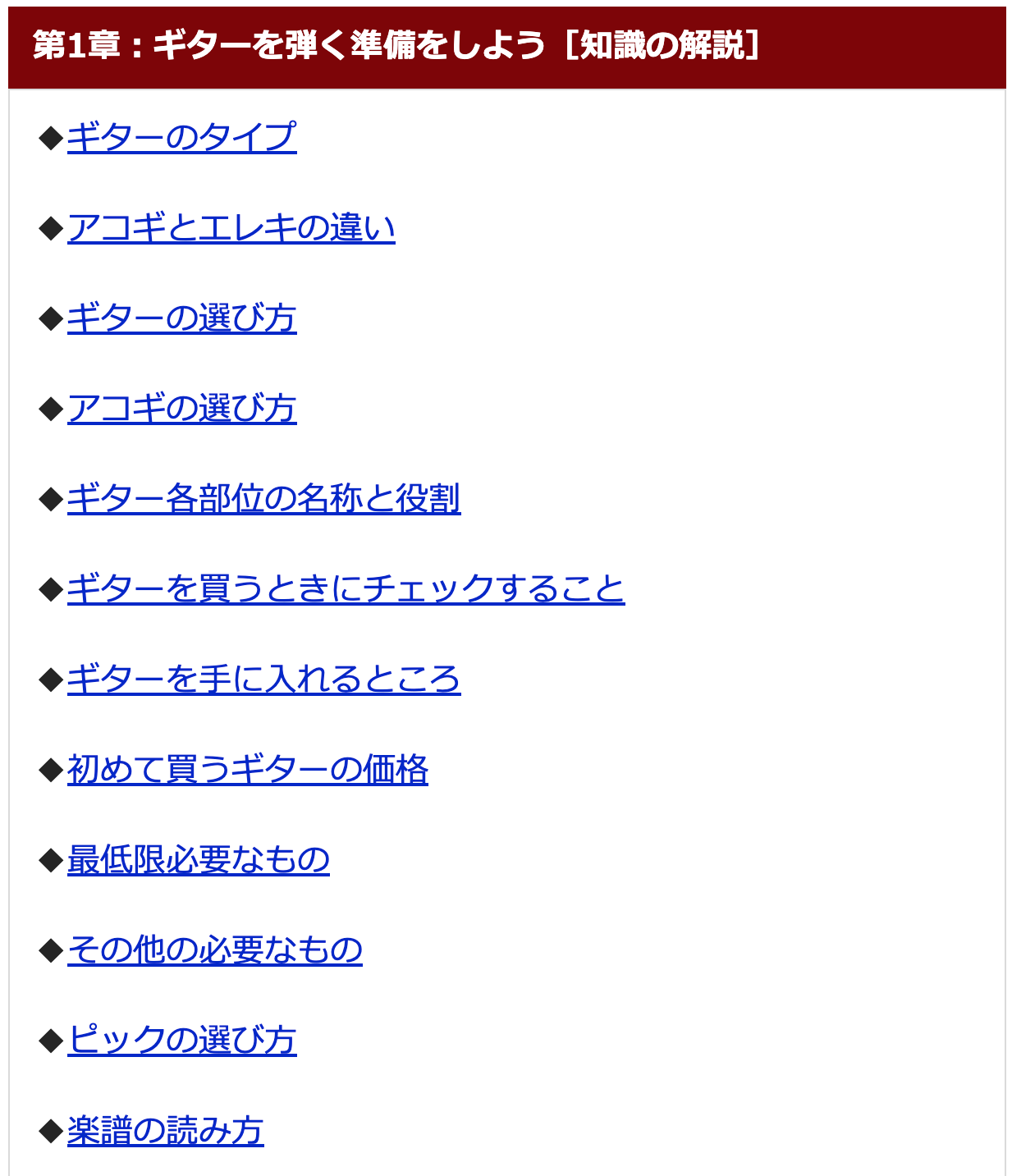Tap the ギターの選び方 link

(x=181, y=318)
